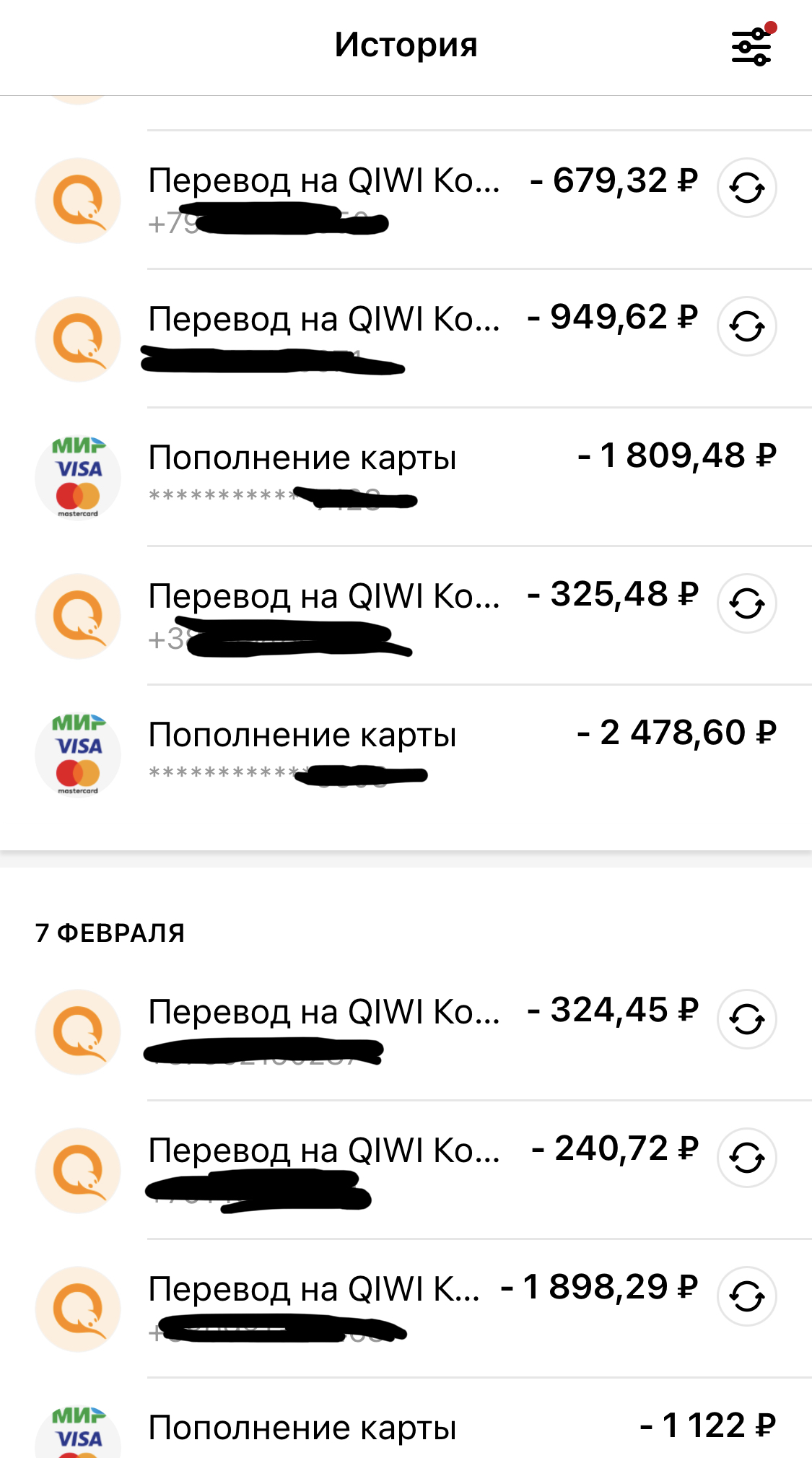This screenshot has height=1458, width=812.
Task: Repeat the 679,32 ₽ QIWI transfer
Action: [x=746, y=188]
